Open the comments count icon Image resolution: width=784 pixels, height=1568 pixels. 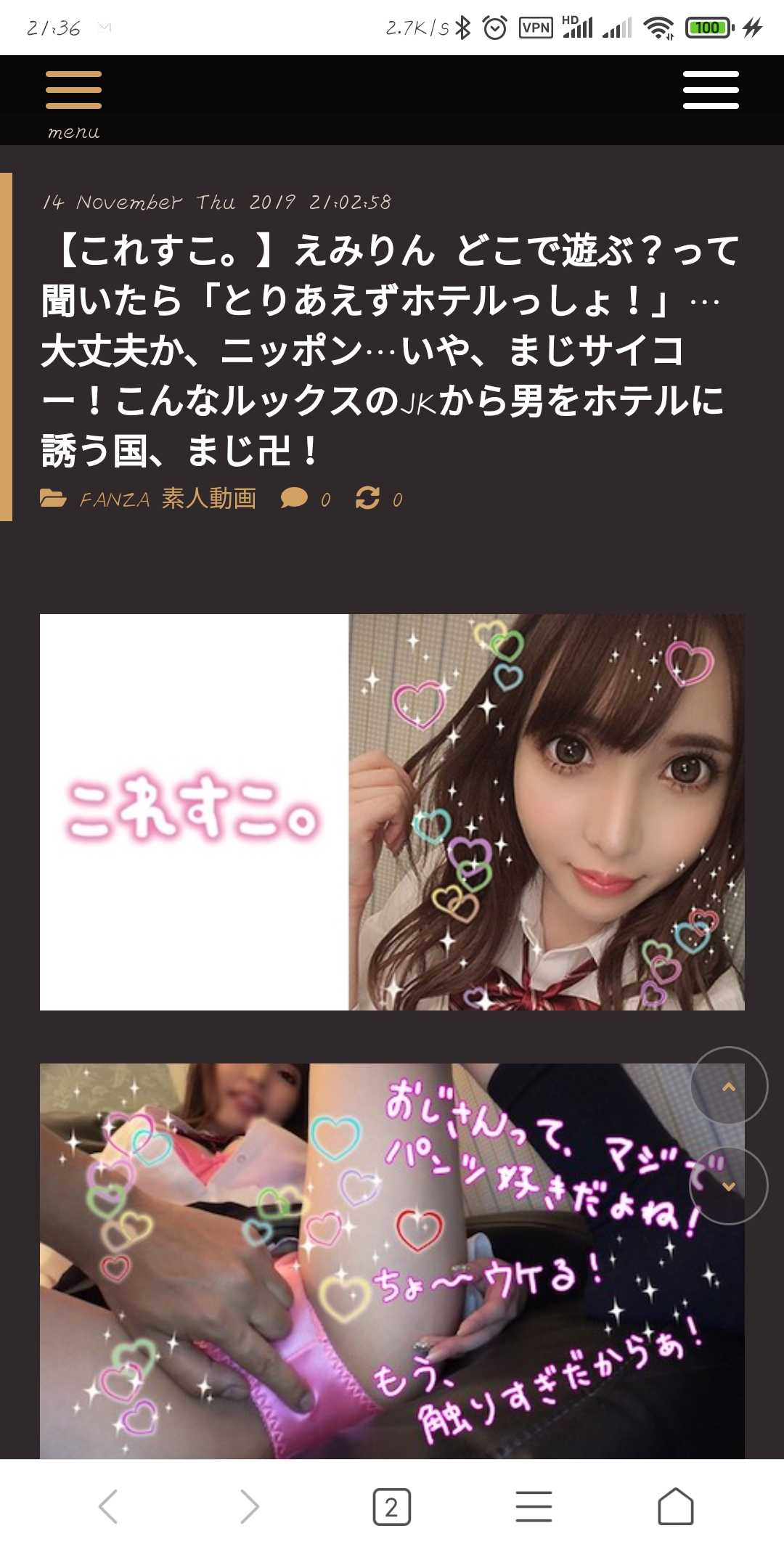(295, 498)
